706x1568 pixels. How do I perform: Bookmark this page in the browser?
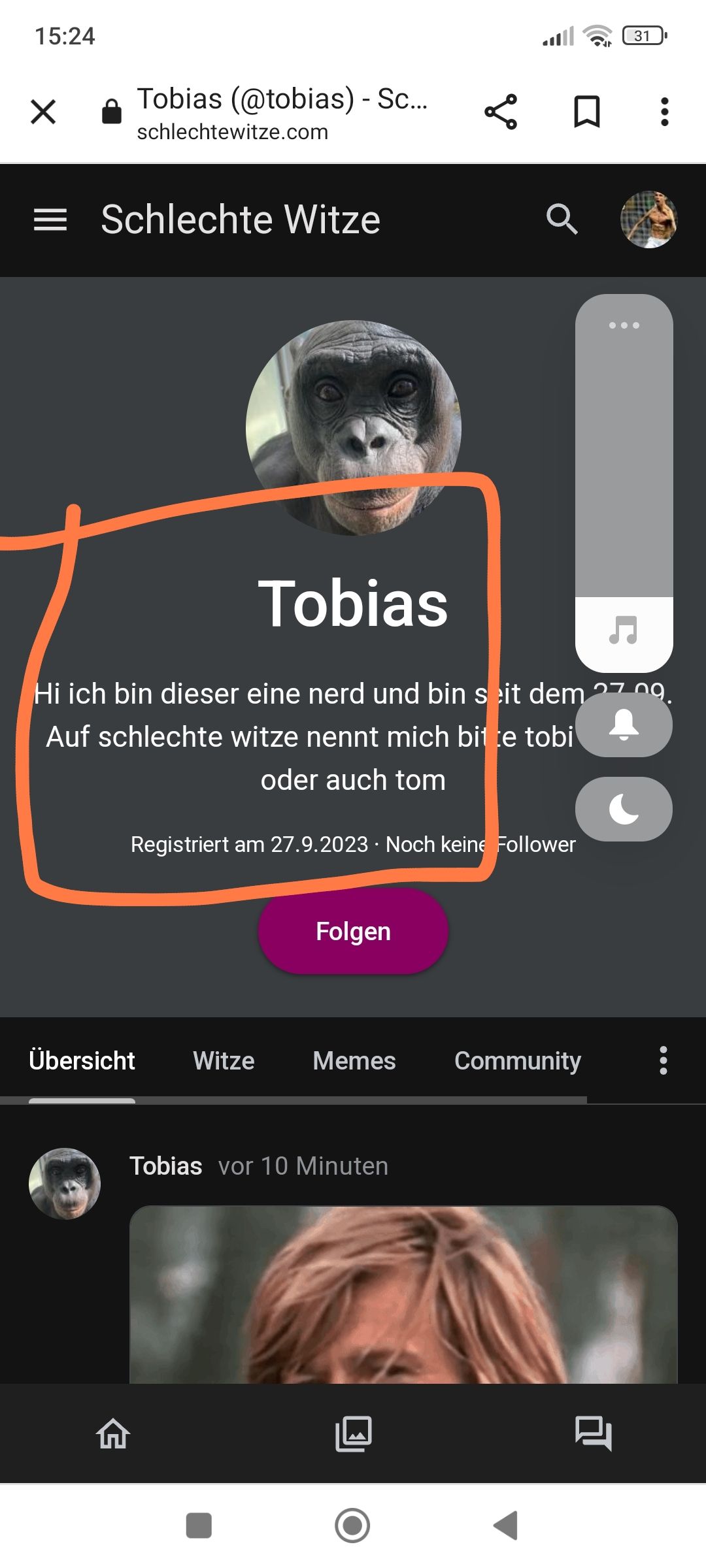coord(586,112)
